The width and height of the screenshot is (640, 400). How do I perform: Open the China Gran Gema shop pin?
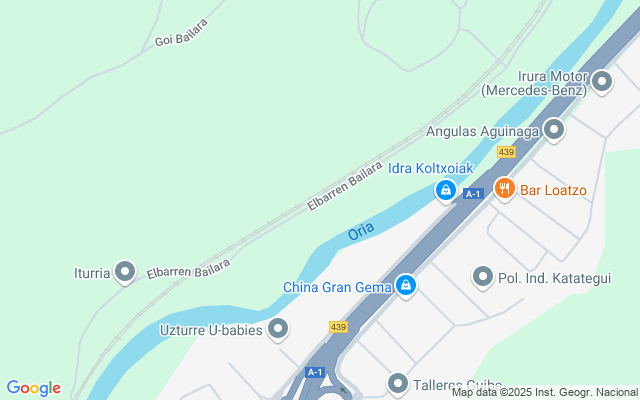coord(405,286)
